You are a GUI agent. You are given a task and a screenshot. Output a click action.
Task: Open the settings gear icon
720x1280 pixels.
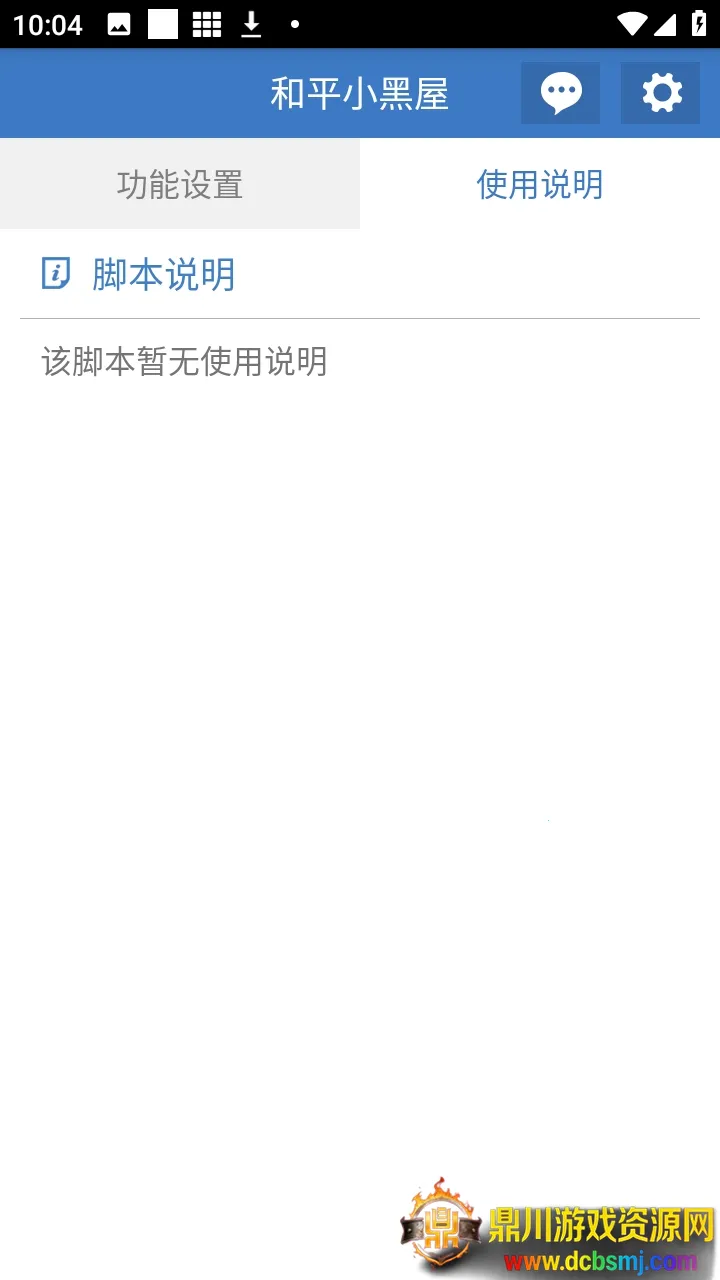[x=660, y=93]
